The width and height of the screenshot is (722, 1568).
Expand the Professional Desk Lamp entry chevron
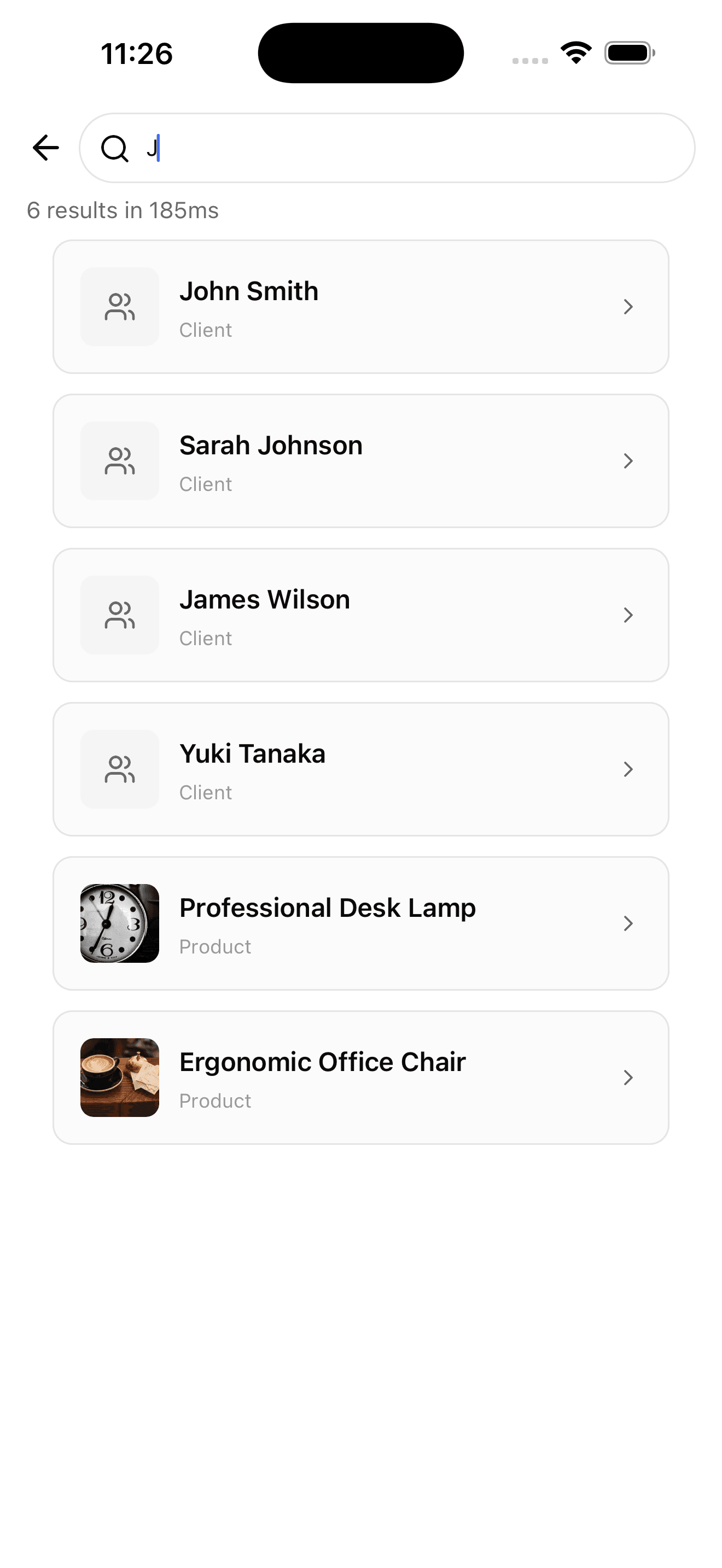tap(628, 923)
